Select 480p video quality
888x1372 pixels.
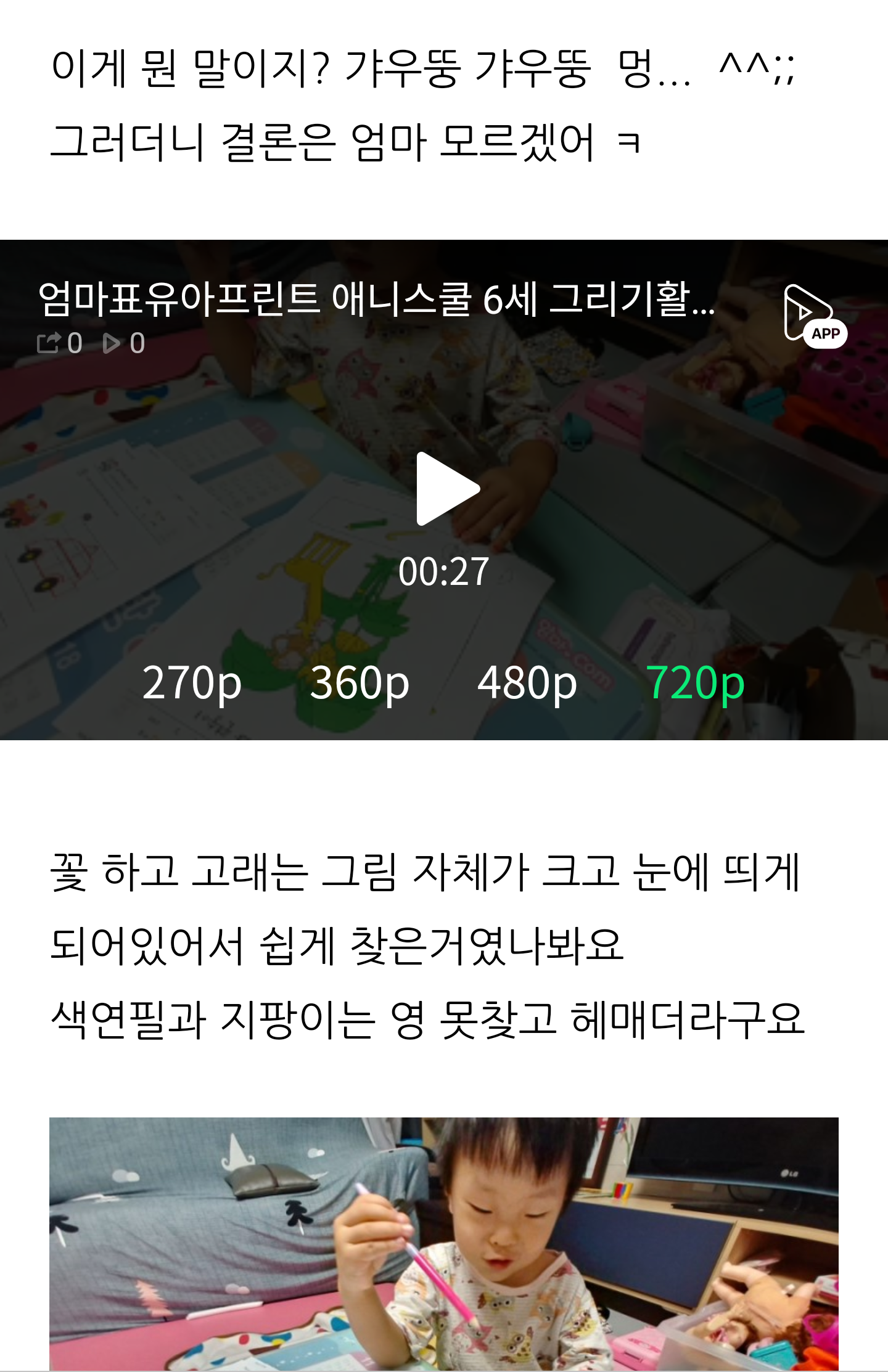527,682
